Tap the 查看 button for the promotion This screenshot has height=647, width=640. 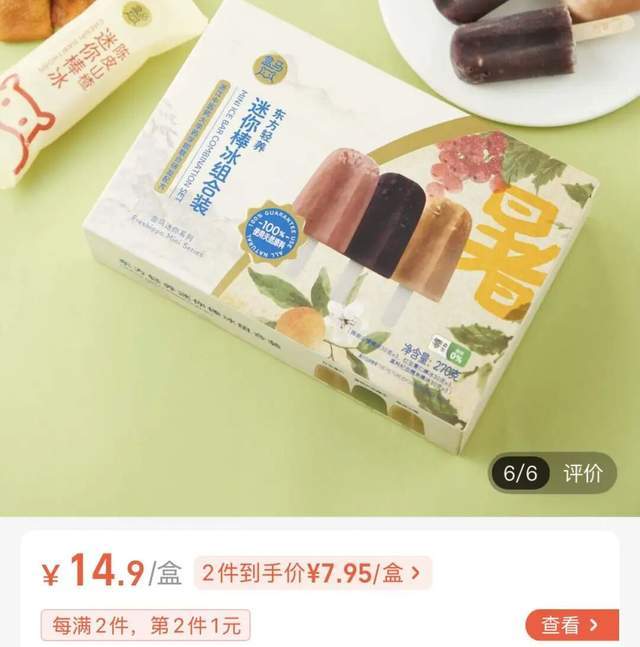[x=571, y=625]
